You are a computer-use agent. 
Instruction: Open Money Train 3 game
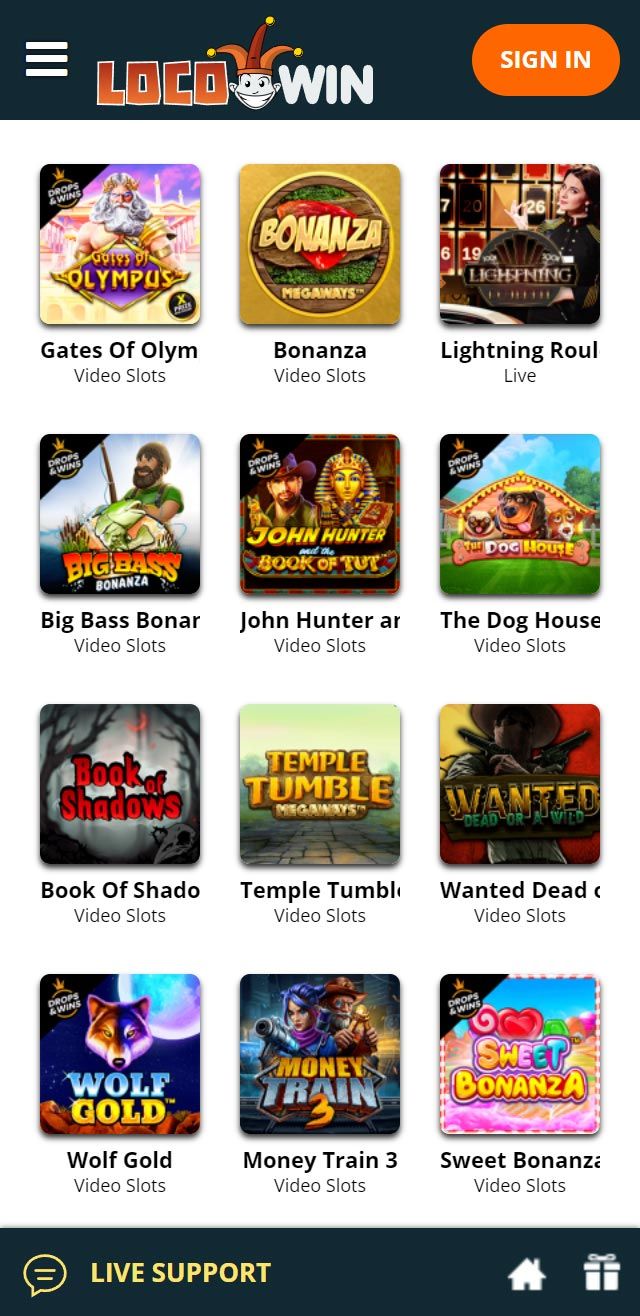pyautogui.click(x=320, y=1055)
